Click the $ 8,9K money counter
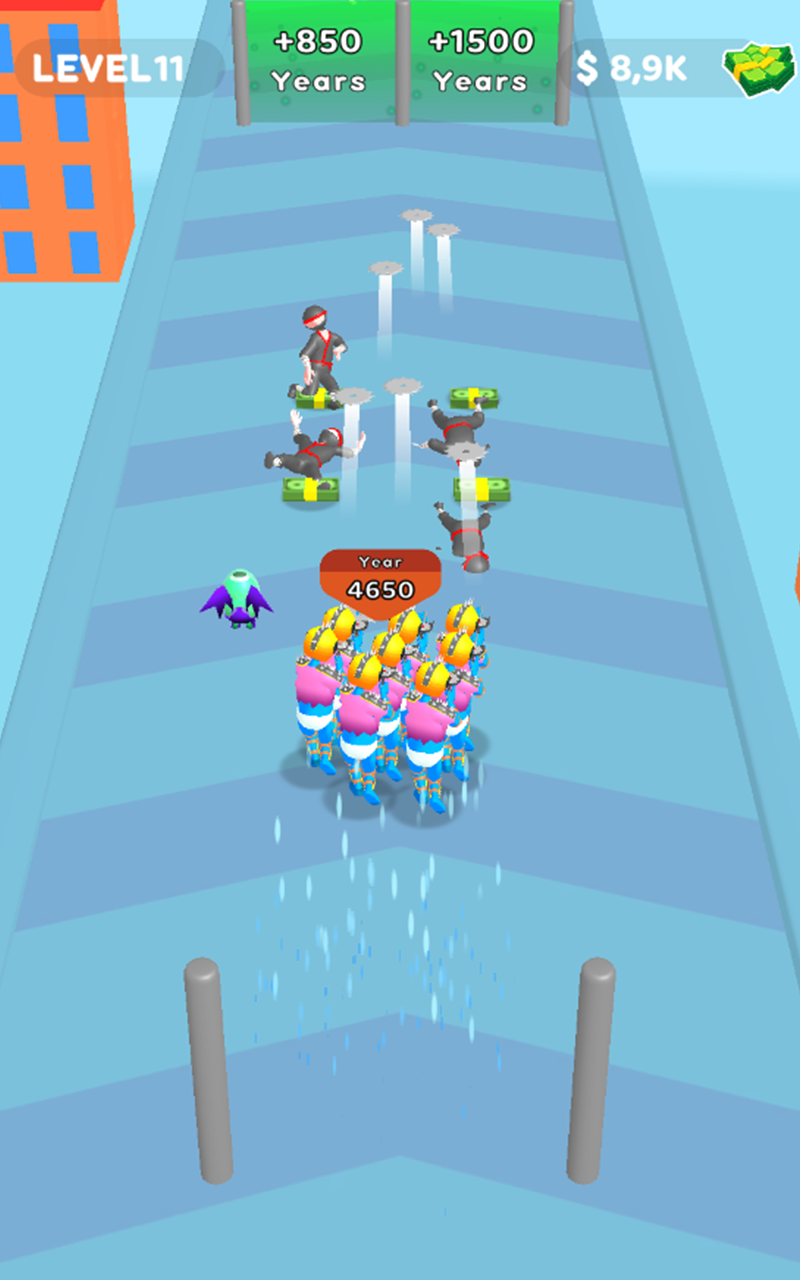This screenshot has width=800, height=1280. tap(632, 66)
